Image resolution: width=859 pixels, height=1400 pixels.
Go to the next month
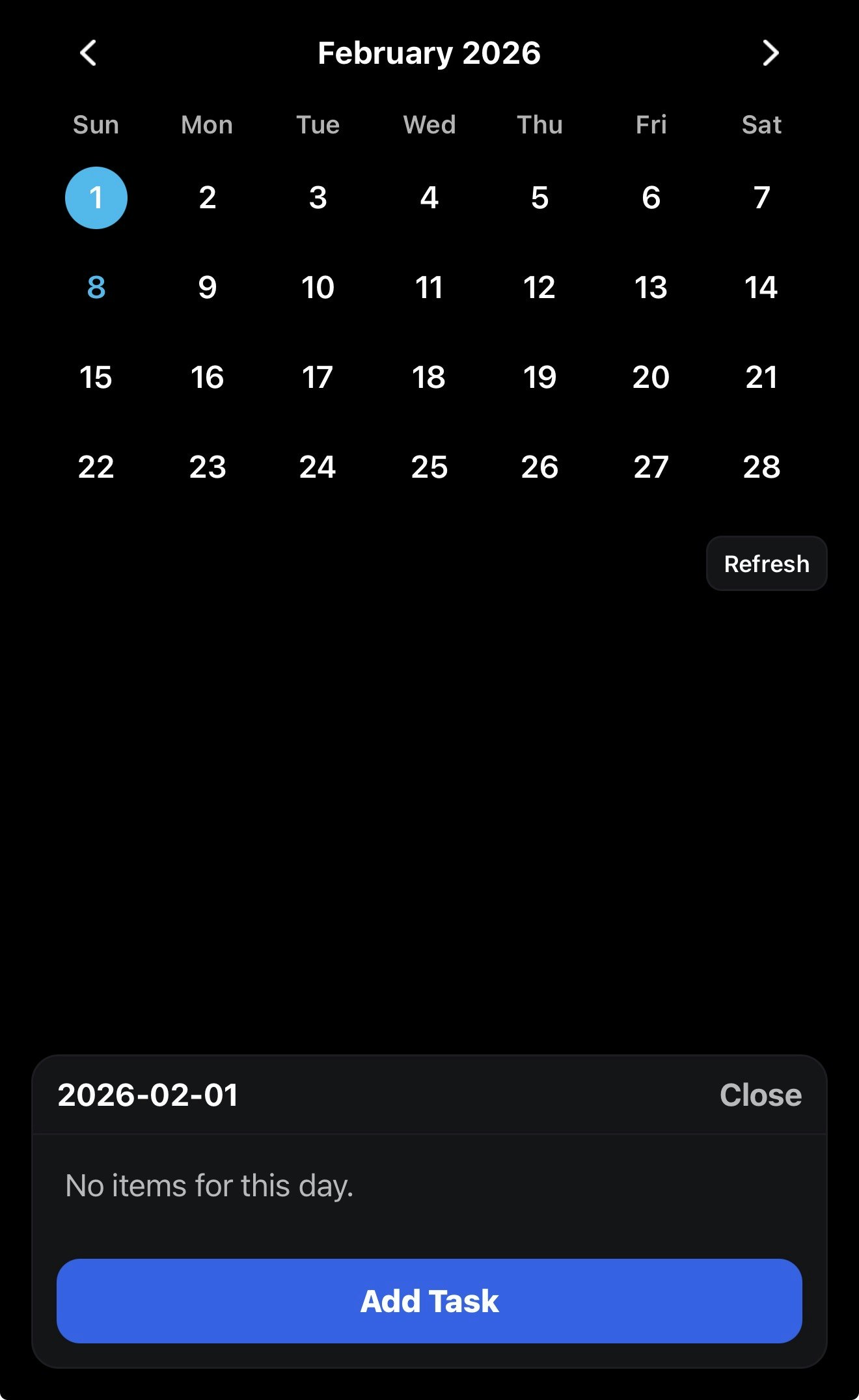770,53
